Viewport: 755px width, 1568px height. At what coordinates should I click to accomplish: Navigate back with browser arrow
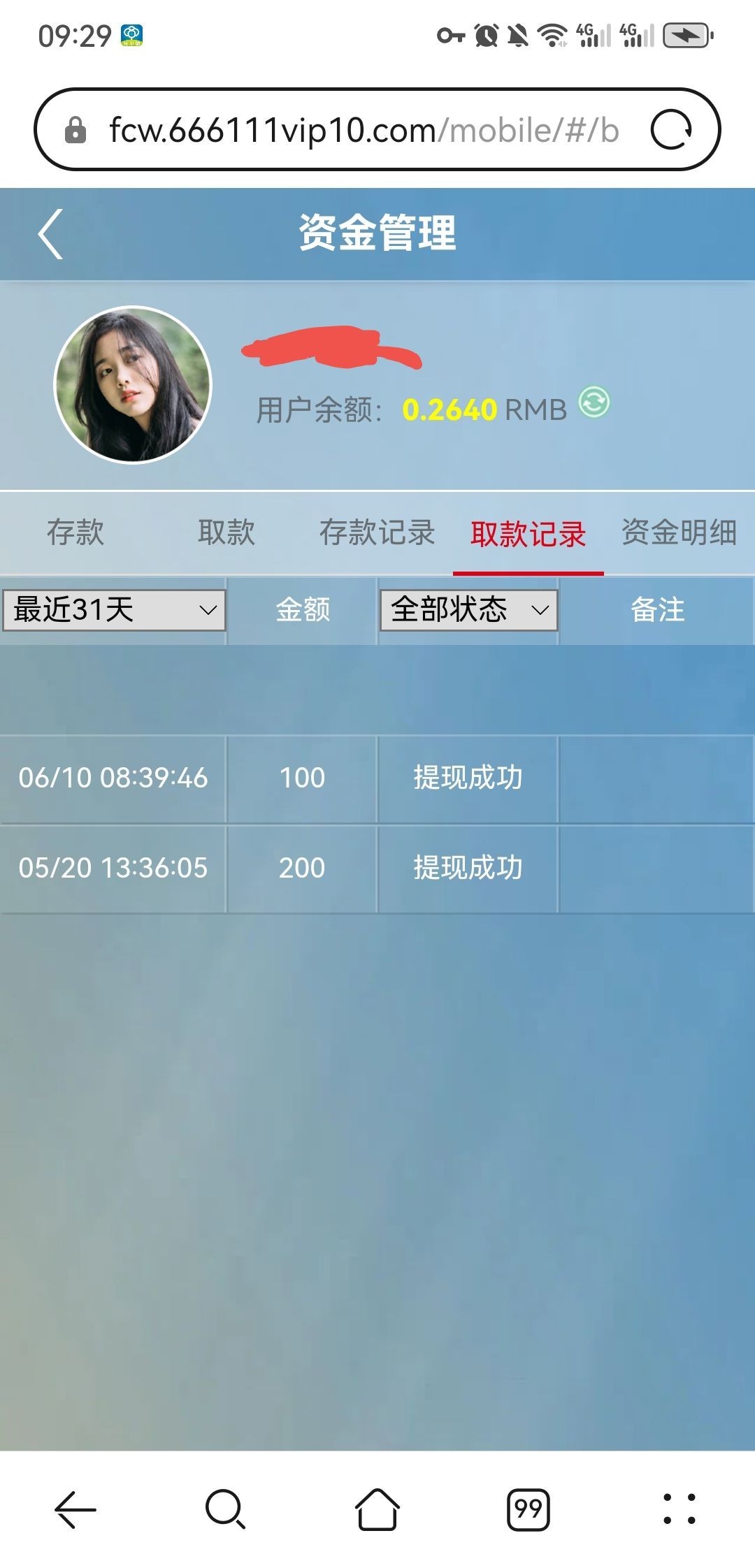pyautogui.click(x=75, y=1509)
